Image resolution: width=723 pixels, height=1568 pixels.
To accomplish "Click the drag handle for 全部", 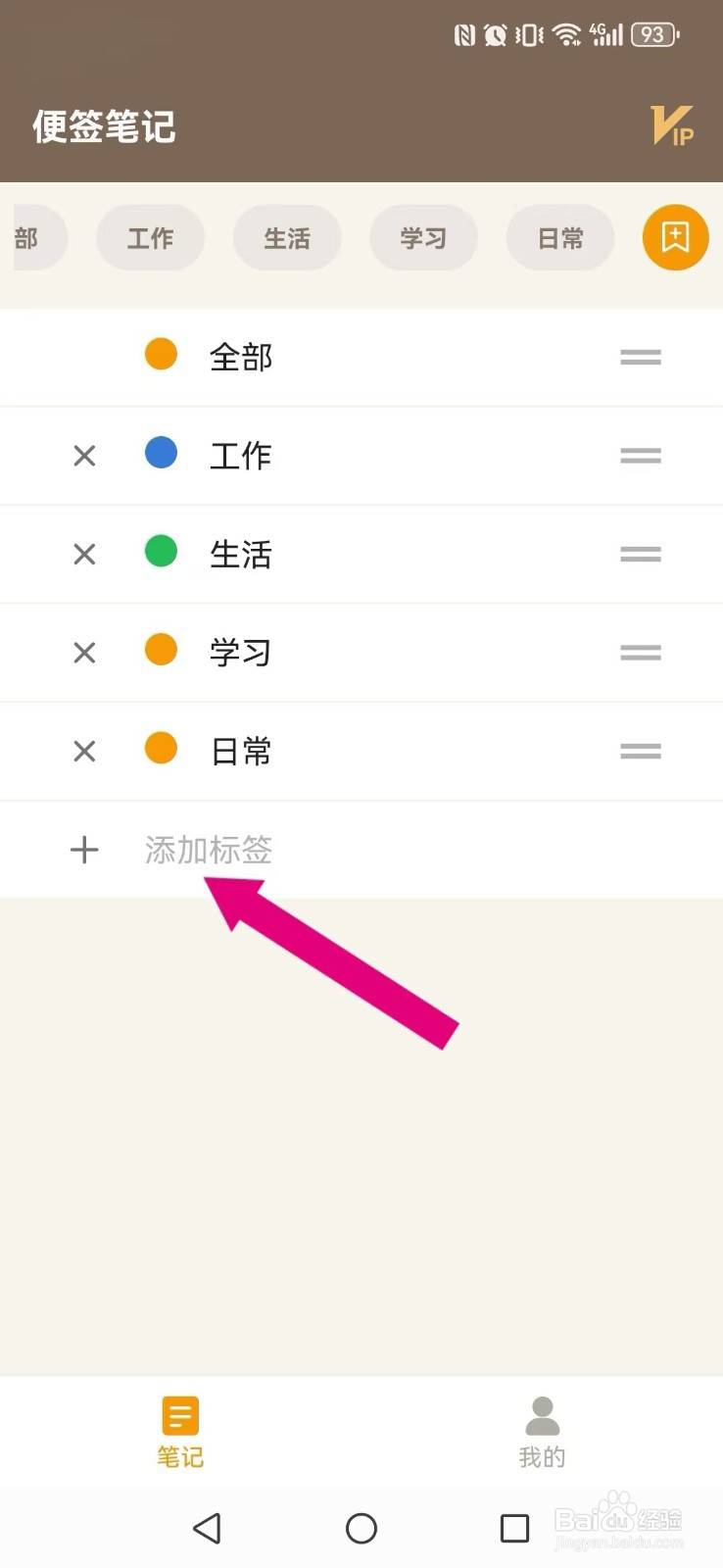I will click(640, 357).
